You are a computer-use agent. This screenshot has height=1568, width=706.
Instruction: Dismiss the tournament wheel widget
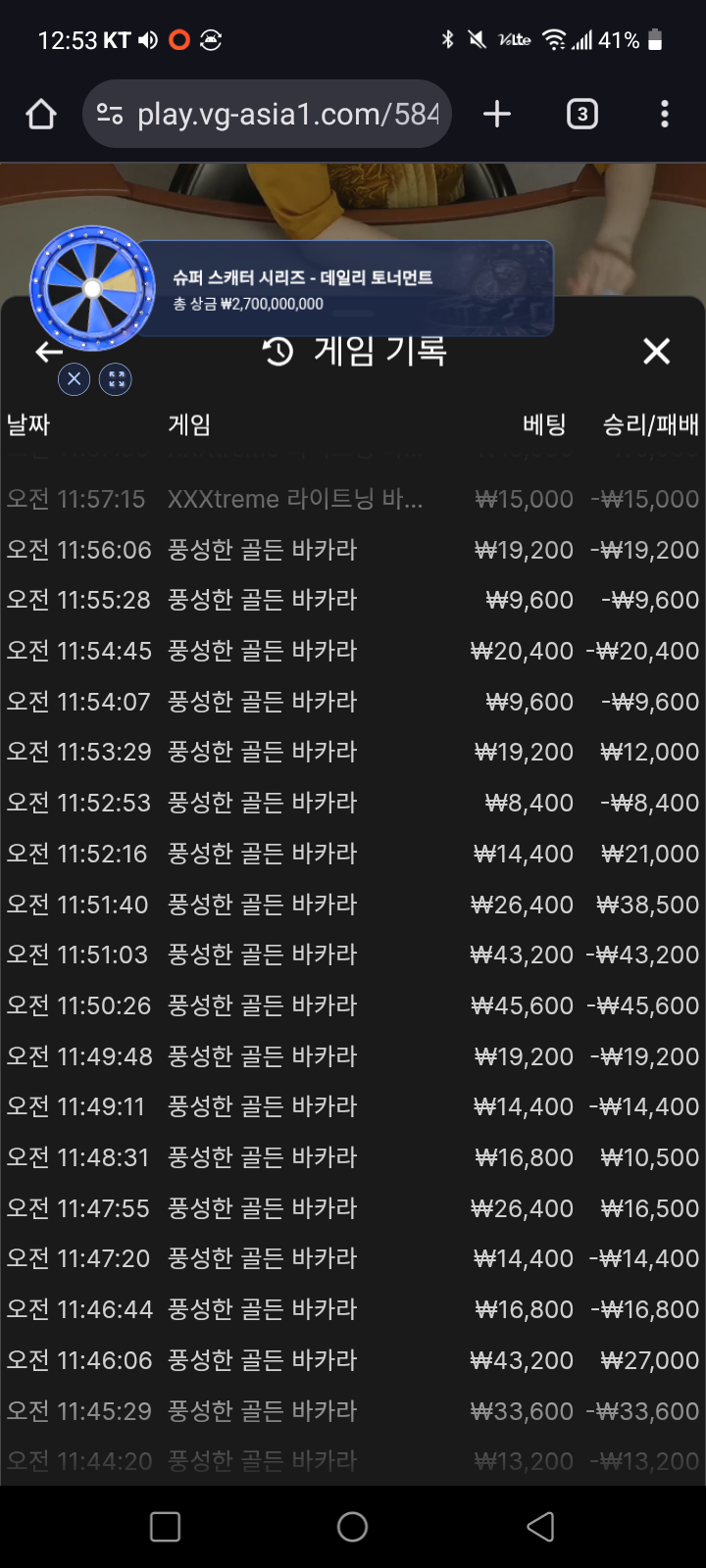pyautogui.click(x=75, y=379)
